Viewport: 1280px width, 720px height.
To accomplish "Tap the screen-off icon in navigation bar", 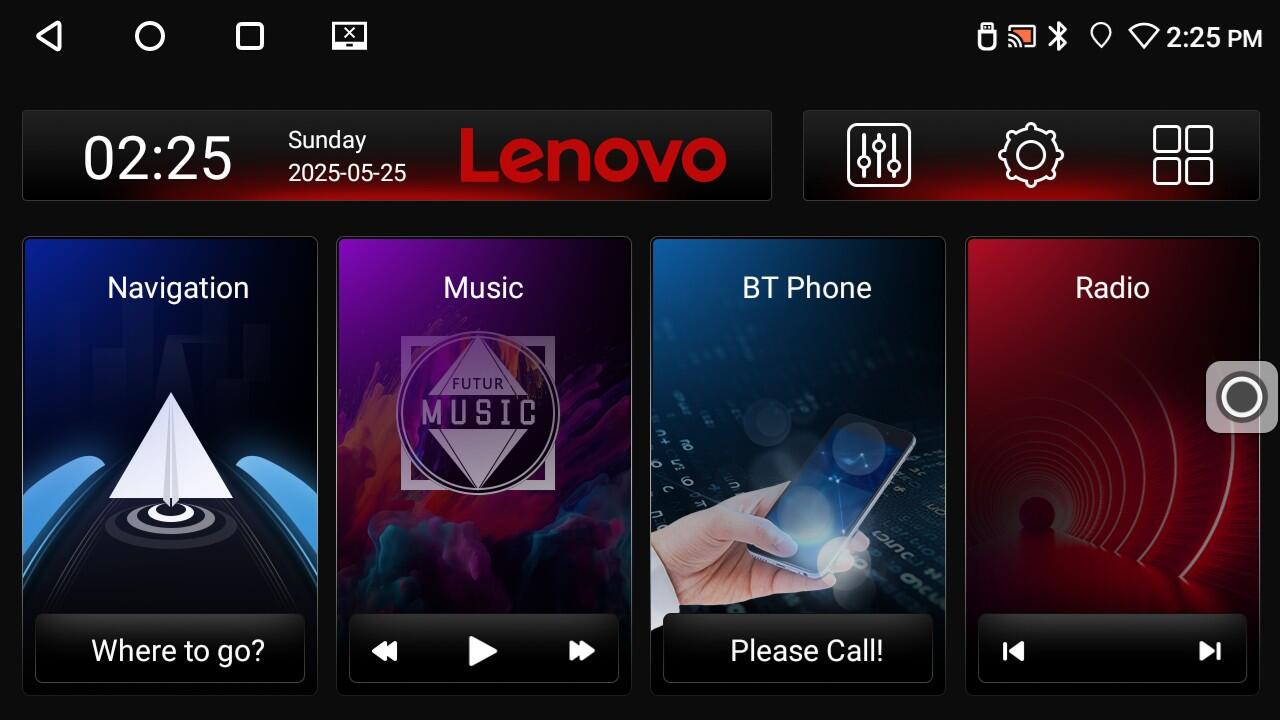I will [x=349, y=37].
